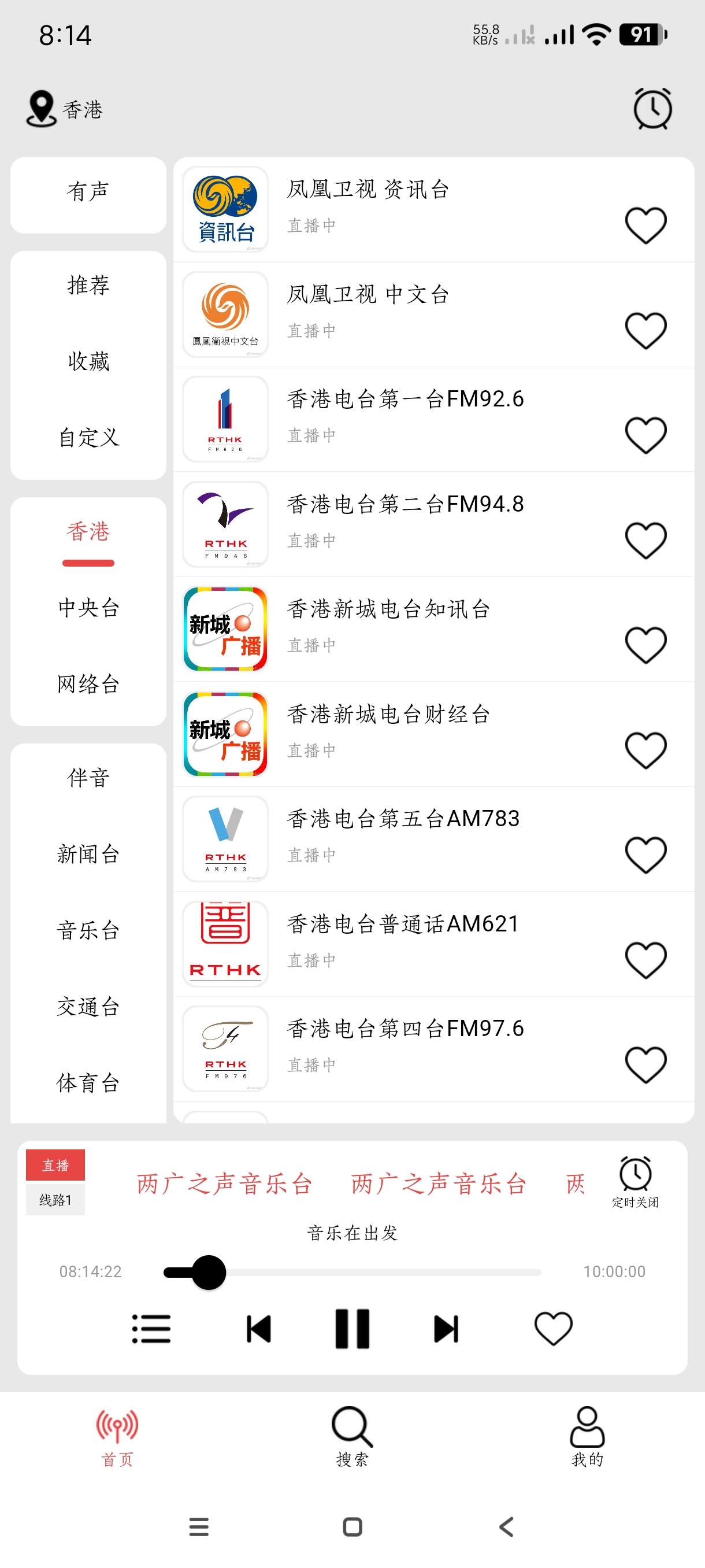
Task: Change the 香港 location selector
Action: (66, 110)
